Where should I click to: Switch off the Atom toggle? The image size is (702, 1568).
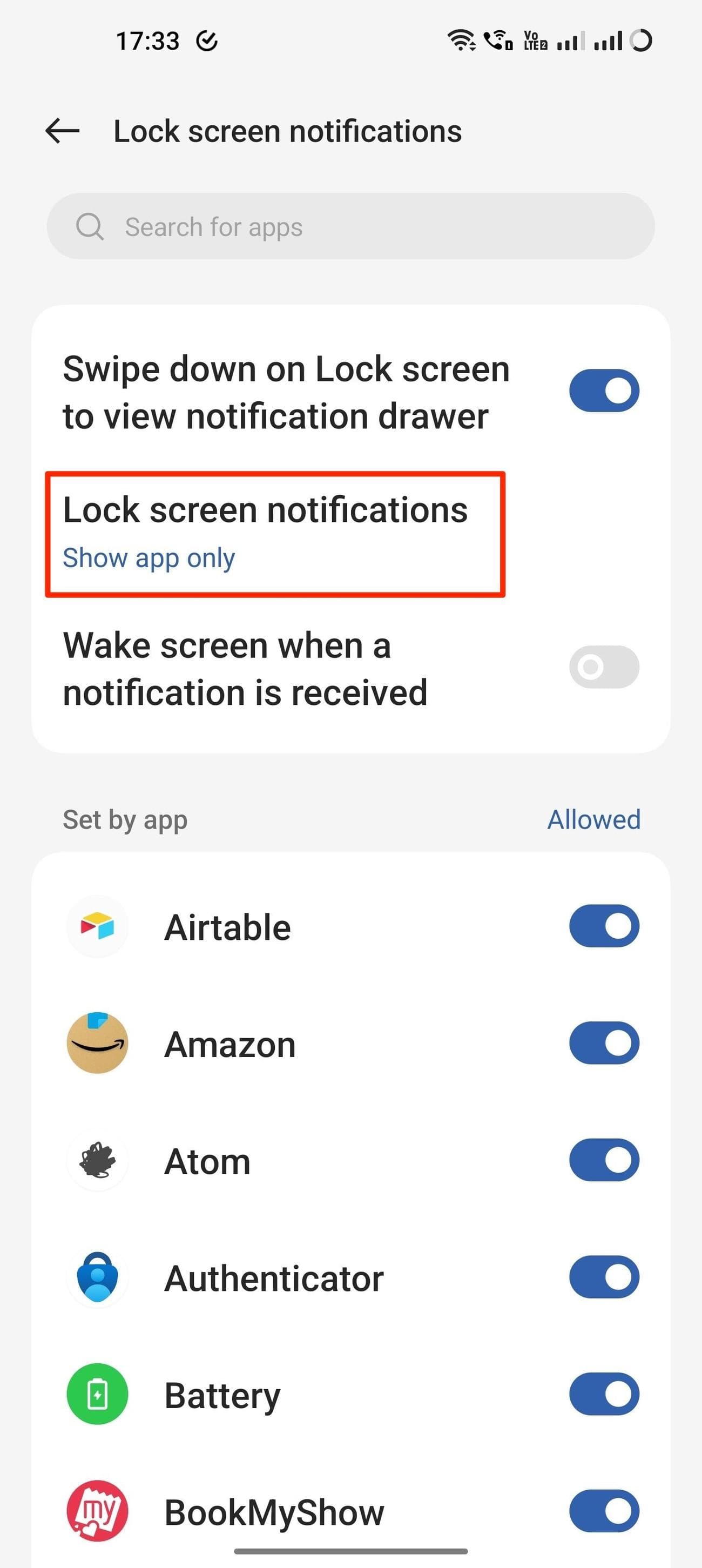pos(604,1160)
